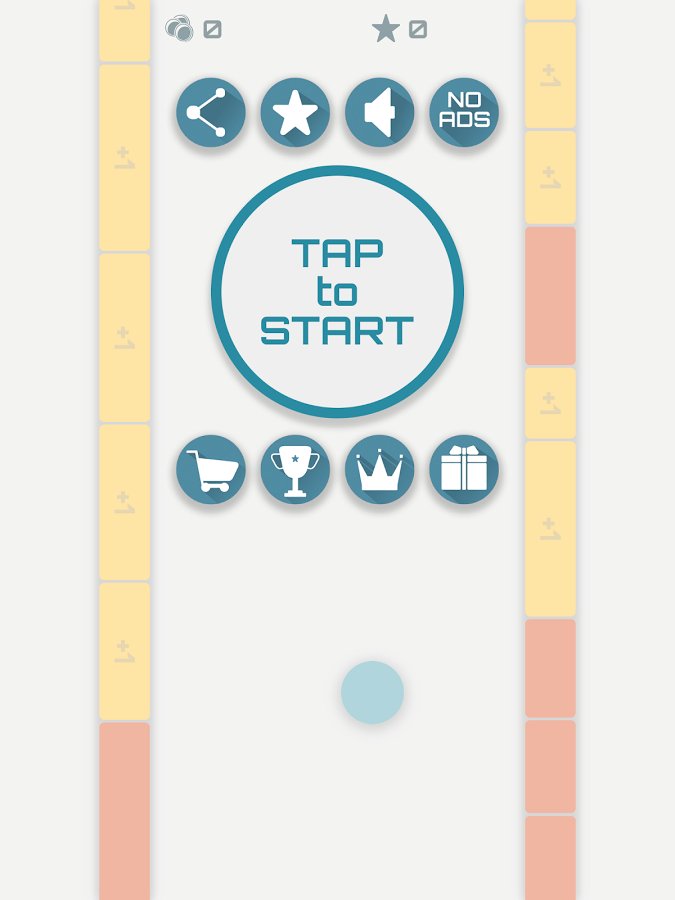
Task: Tap to Start the game
Action: 337,292
